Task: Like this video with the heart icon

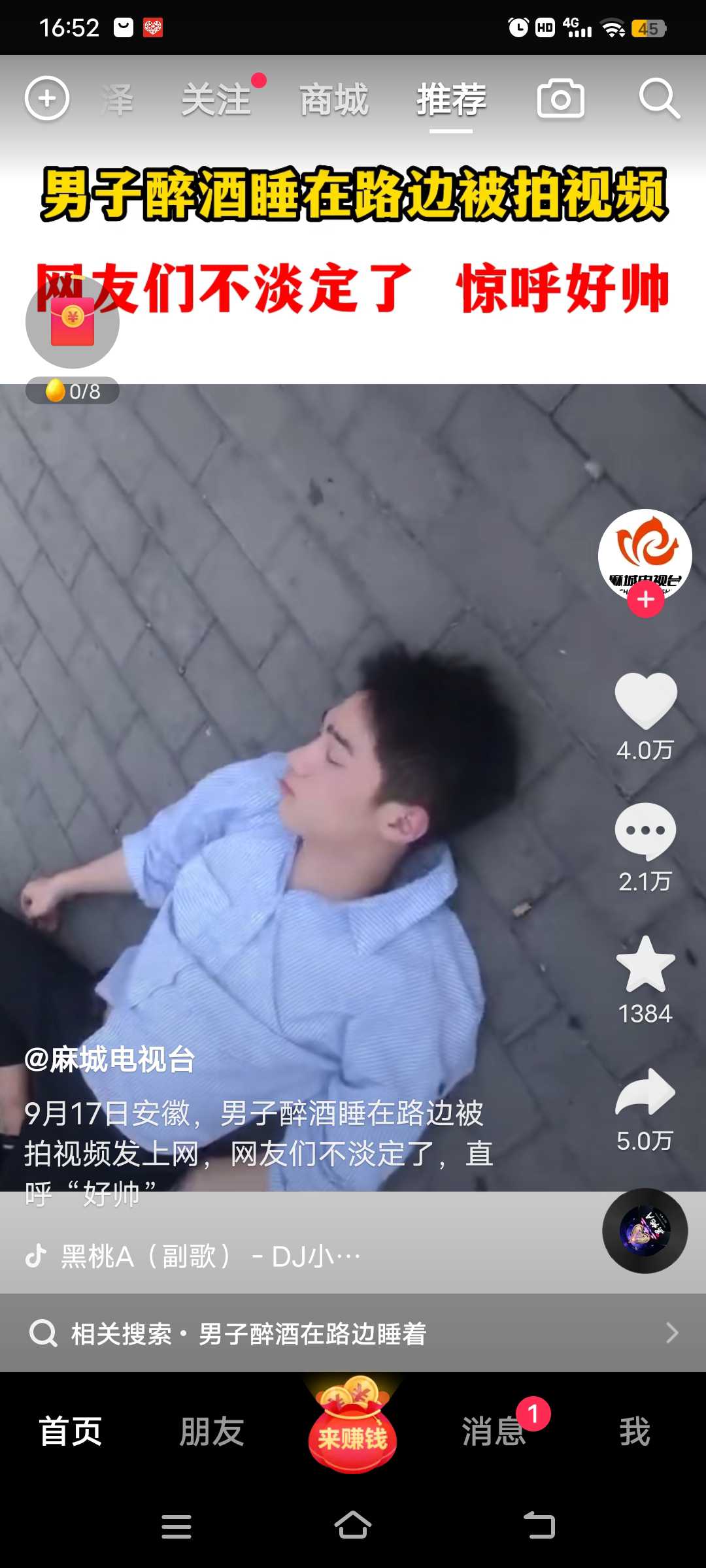Action: tap(646, 700)
